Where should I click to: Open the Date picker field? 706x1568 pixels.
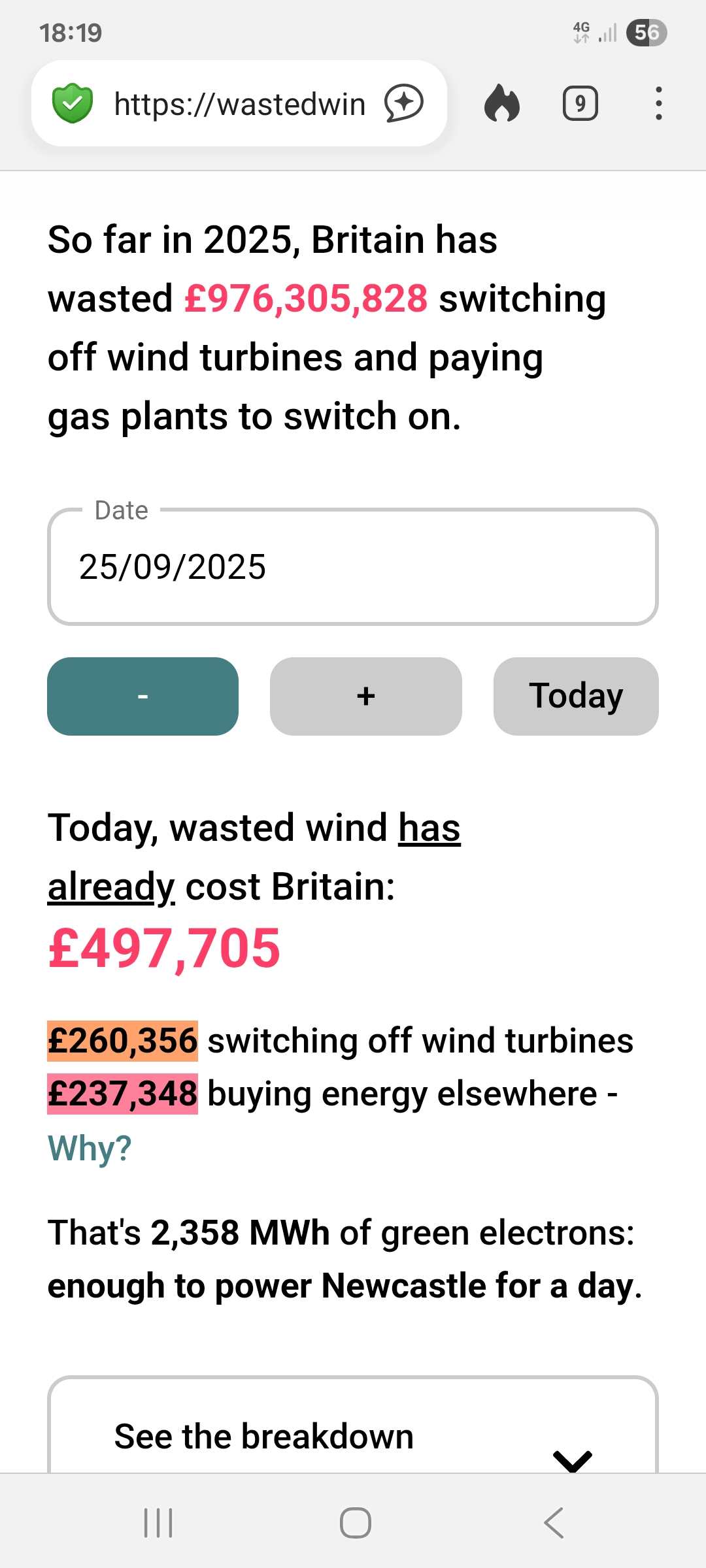pyautogui.click(x=353, y=566)
